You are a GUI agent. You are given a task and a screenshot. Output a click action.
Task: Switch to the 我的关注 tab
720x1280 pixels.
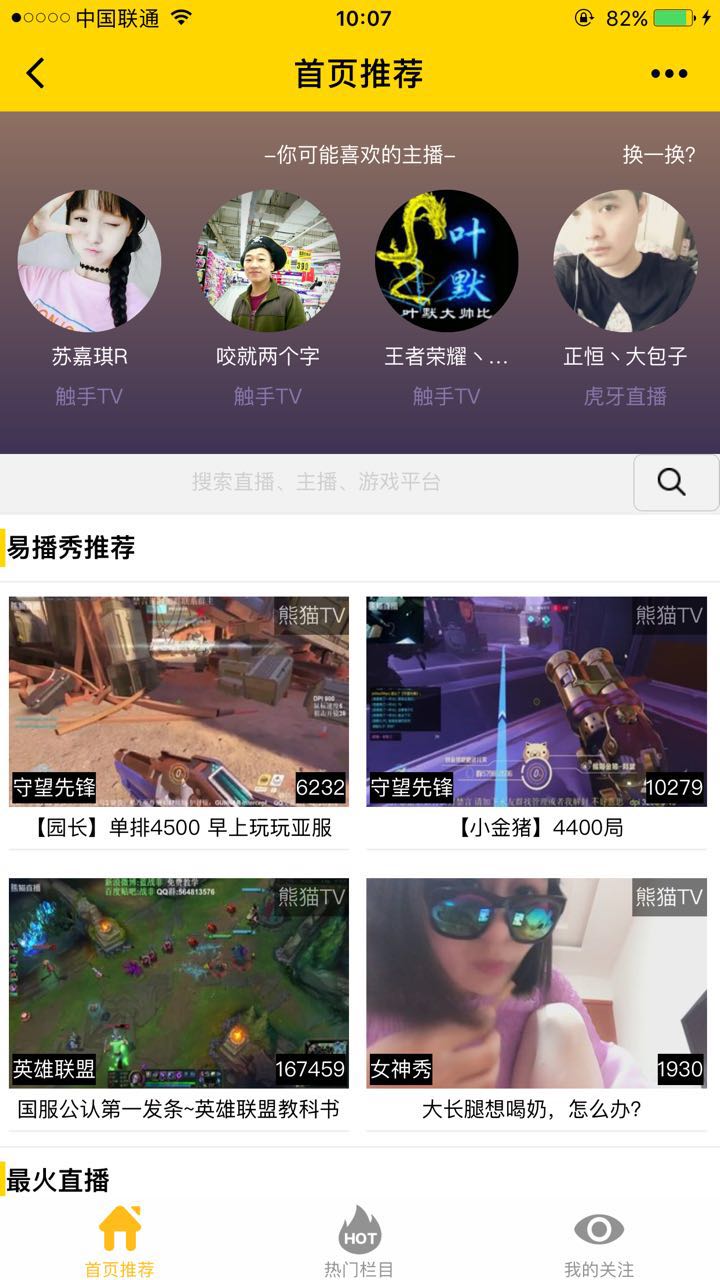coord(599,1242)
